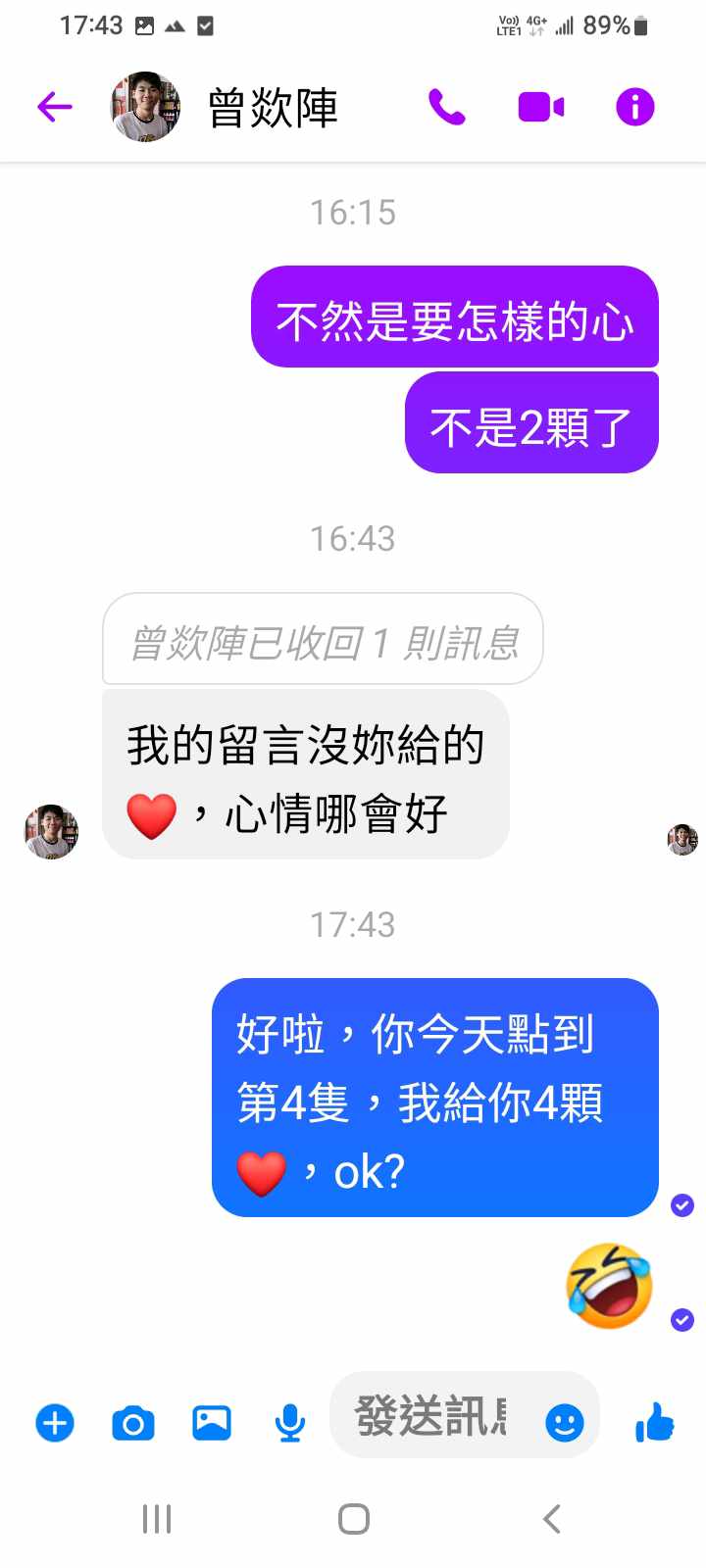This screenshot has height=1568, width=706.
Task: Record a voice message with the microphone
Action: pyautogui.click(x=289, y=1423)
